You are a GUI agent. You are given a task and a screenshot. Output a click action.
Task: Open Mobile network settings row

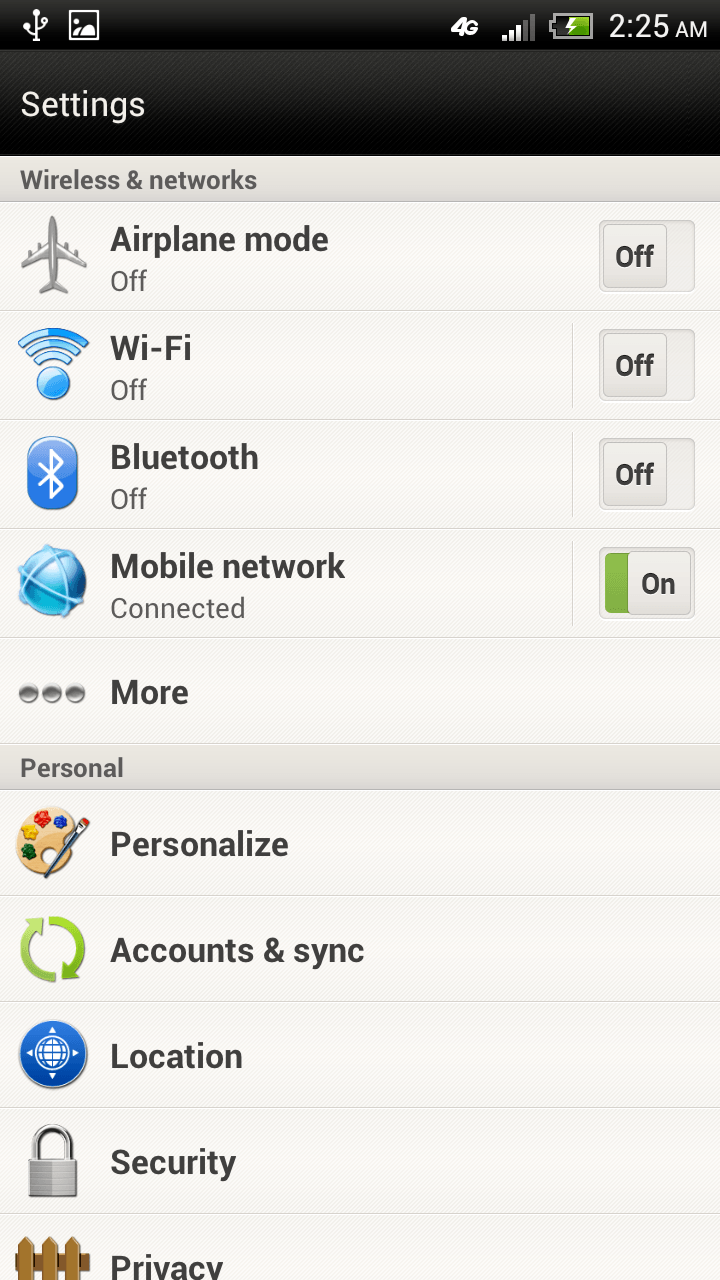pos(286,583)
